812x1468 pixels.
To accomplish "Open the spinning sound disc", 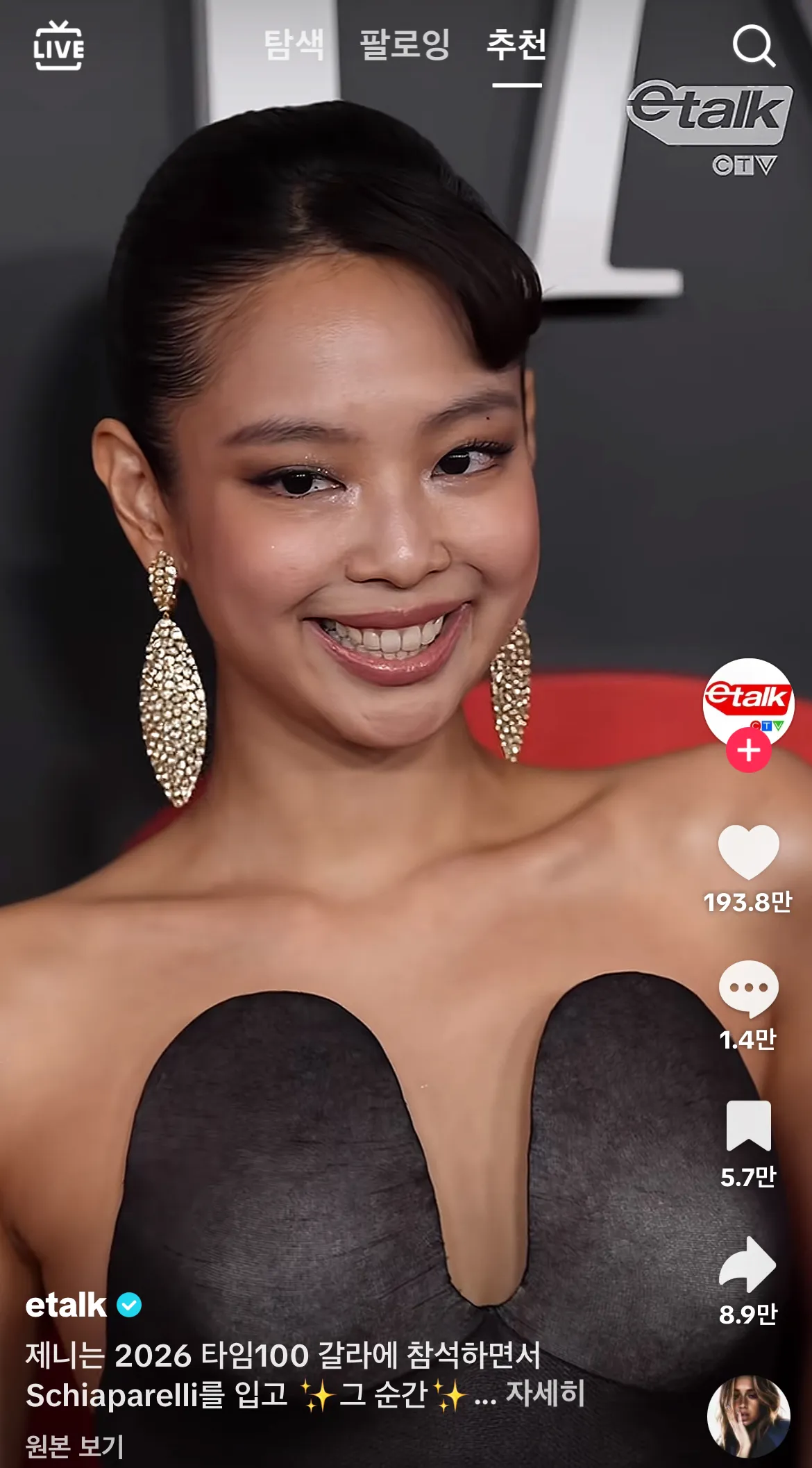I will coord(748,1416).
